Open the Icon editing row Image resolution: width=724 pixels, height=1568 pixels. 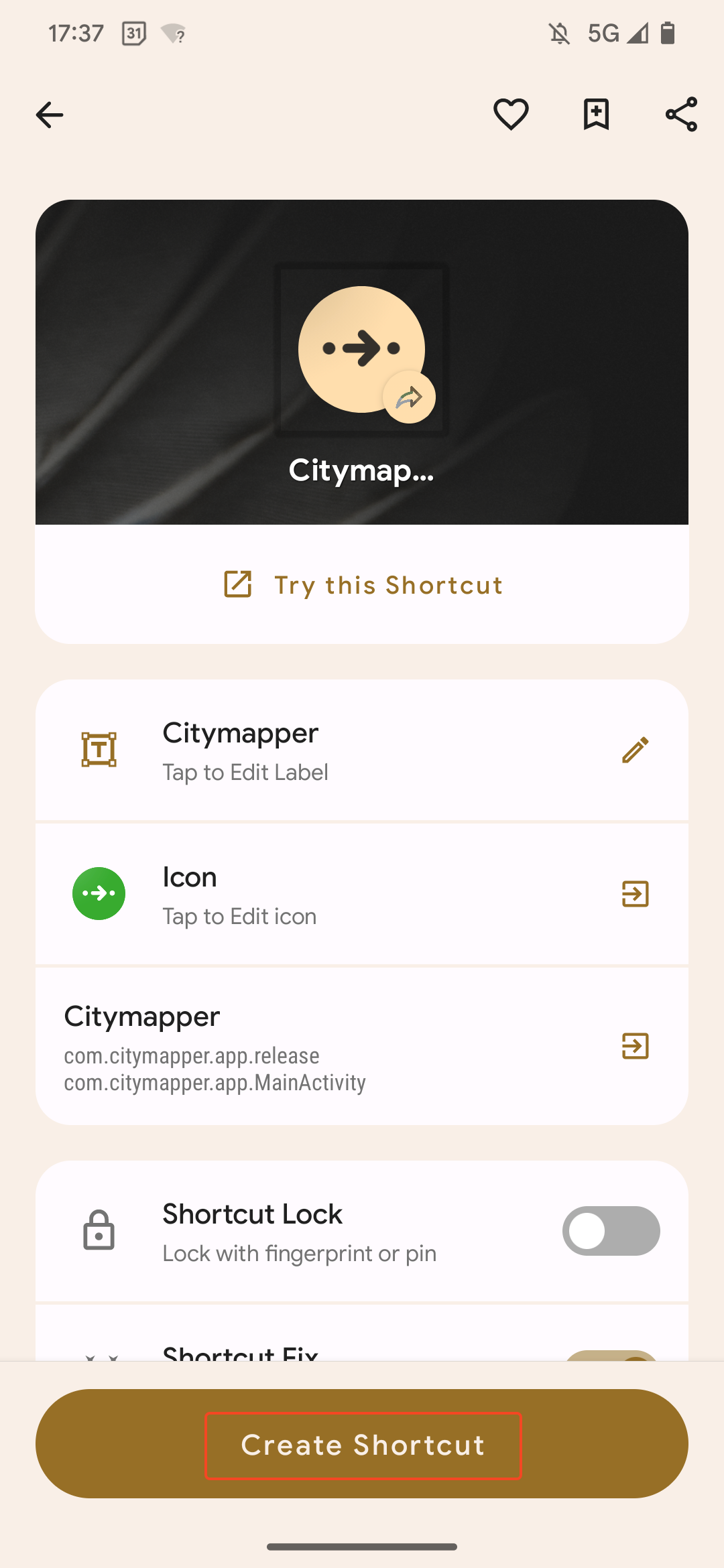click(362, 894)
